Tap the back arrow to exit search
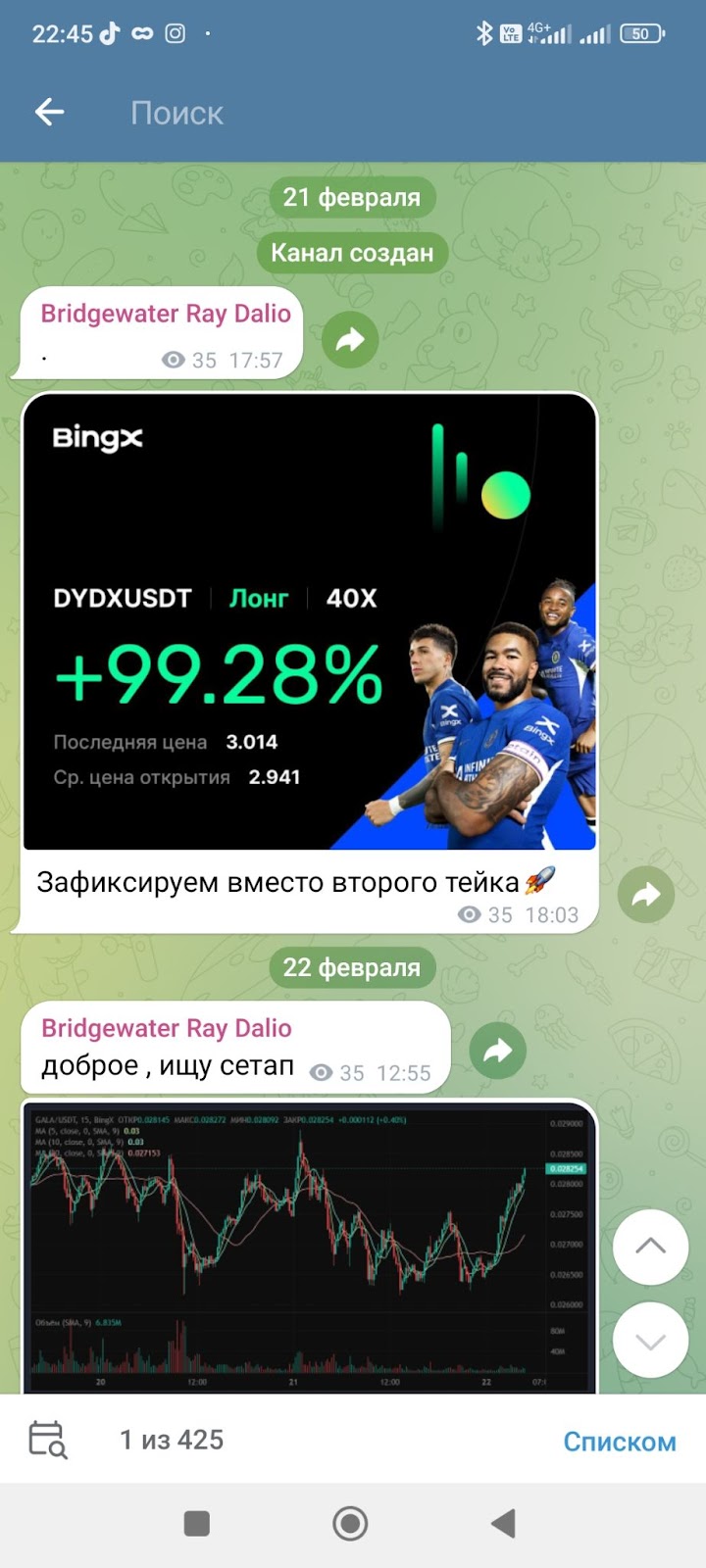 tap(49, 112)
